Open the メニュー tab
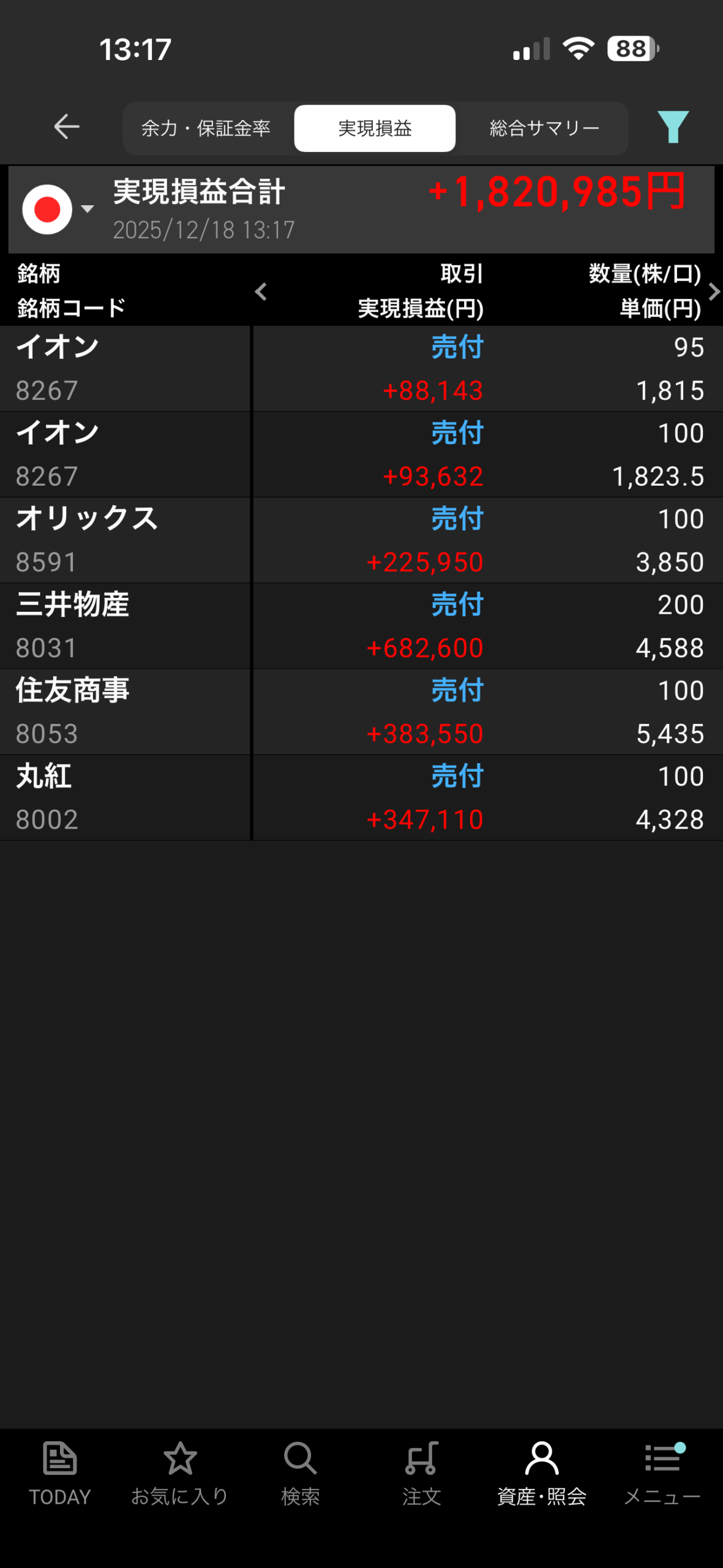This screenshot has width=723, height=1568. pyautogui.click(x=662, y=1473)
